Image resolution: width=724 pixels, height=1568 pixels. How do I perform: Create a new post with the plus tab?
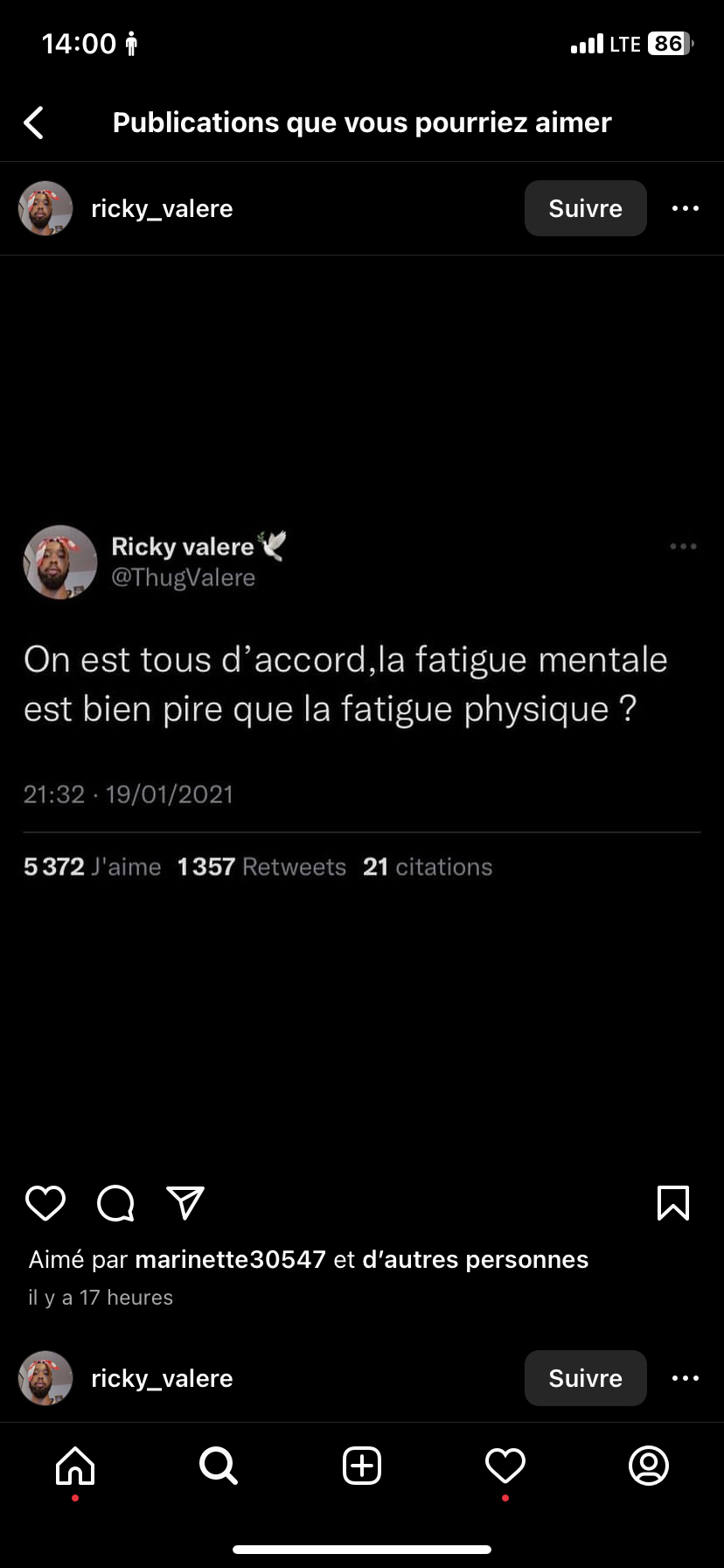click(362, 1466)
